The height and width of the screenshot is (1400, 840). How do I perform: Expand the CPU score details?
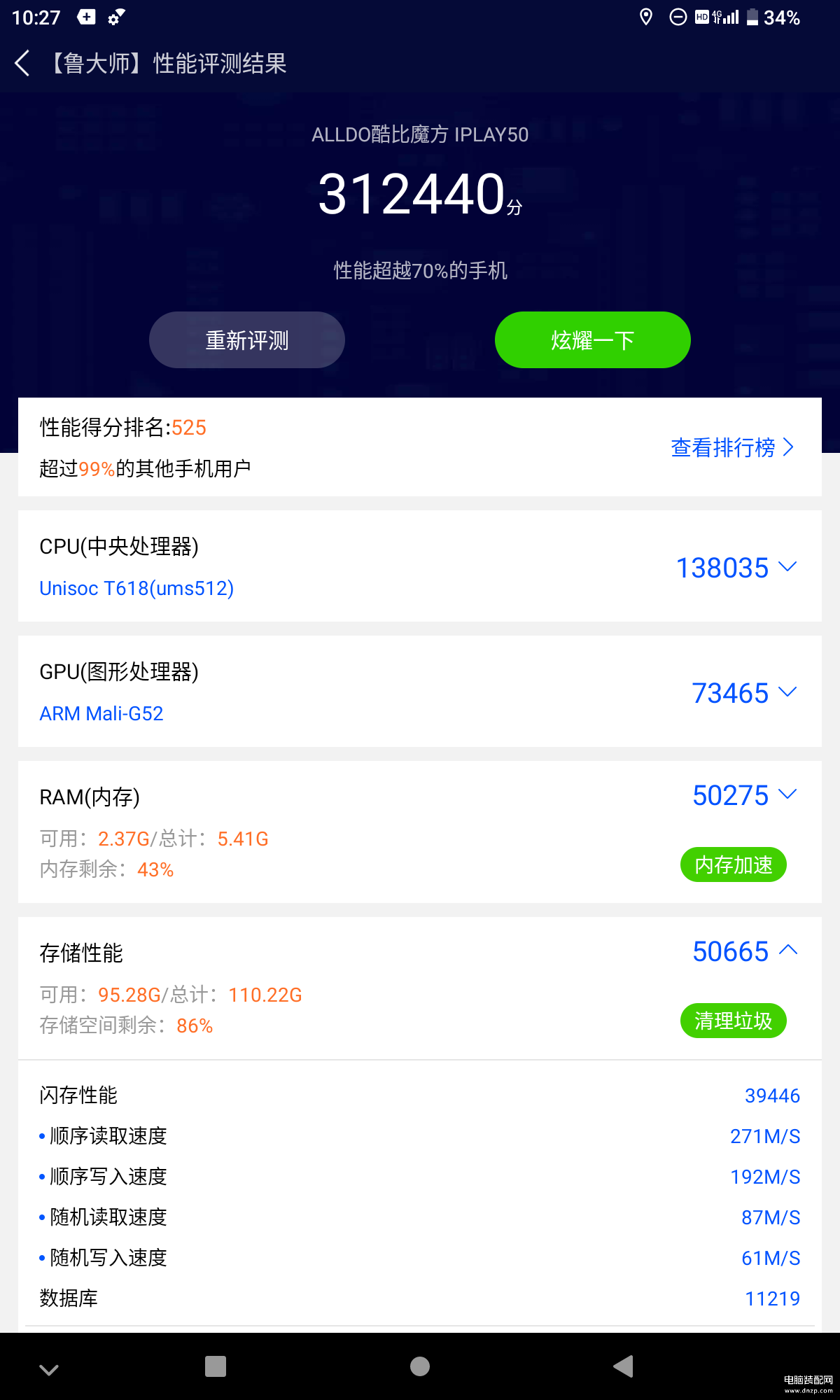click(736, 567)
